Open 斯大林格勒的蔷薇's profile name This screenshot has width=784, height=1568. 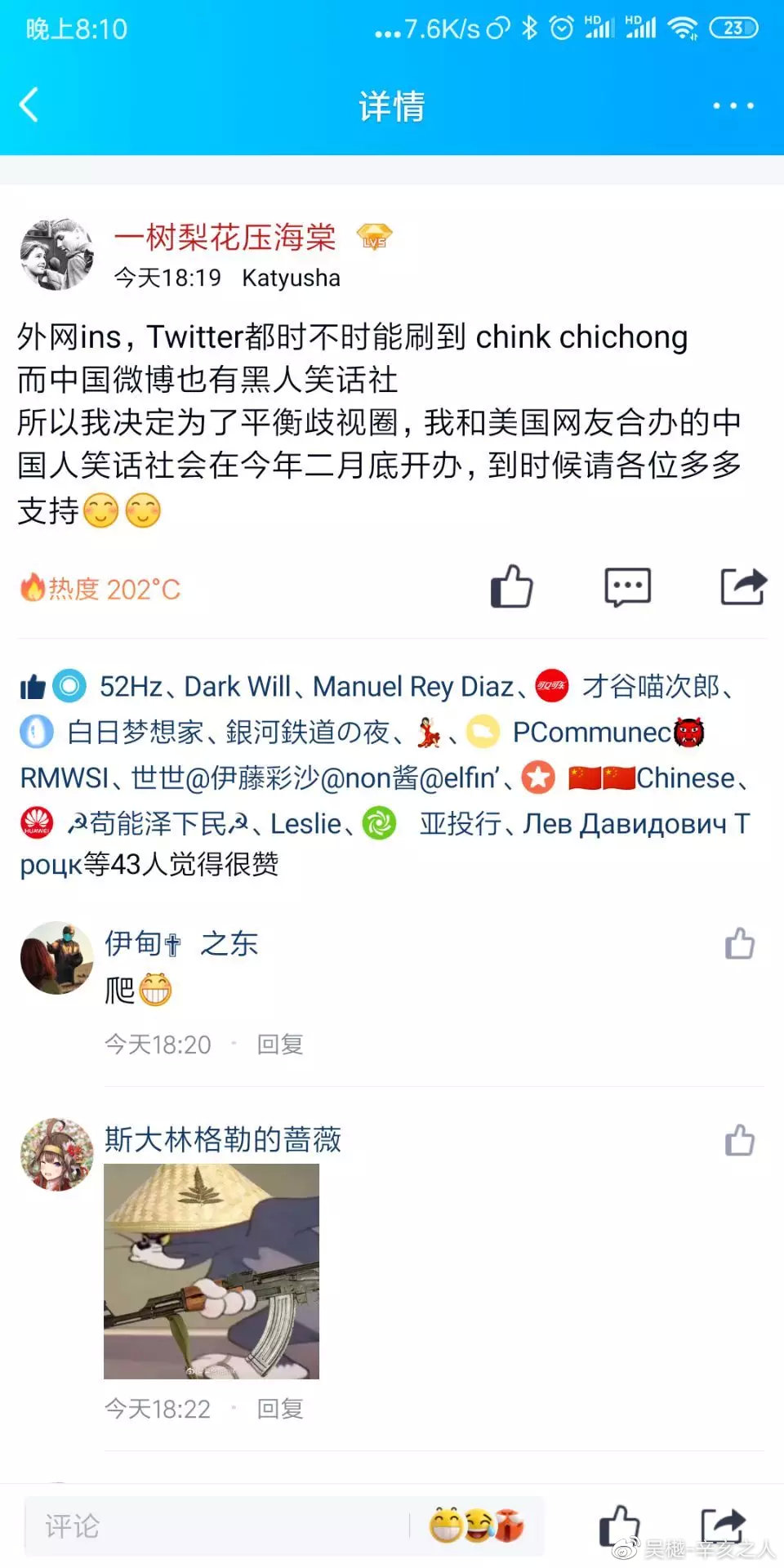coord(223,1139)
